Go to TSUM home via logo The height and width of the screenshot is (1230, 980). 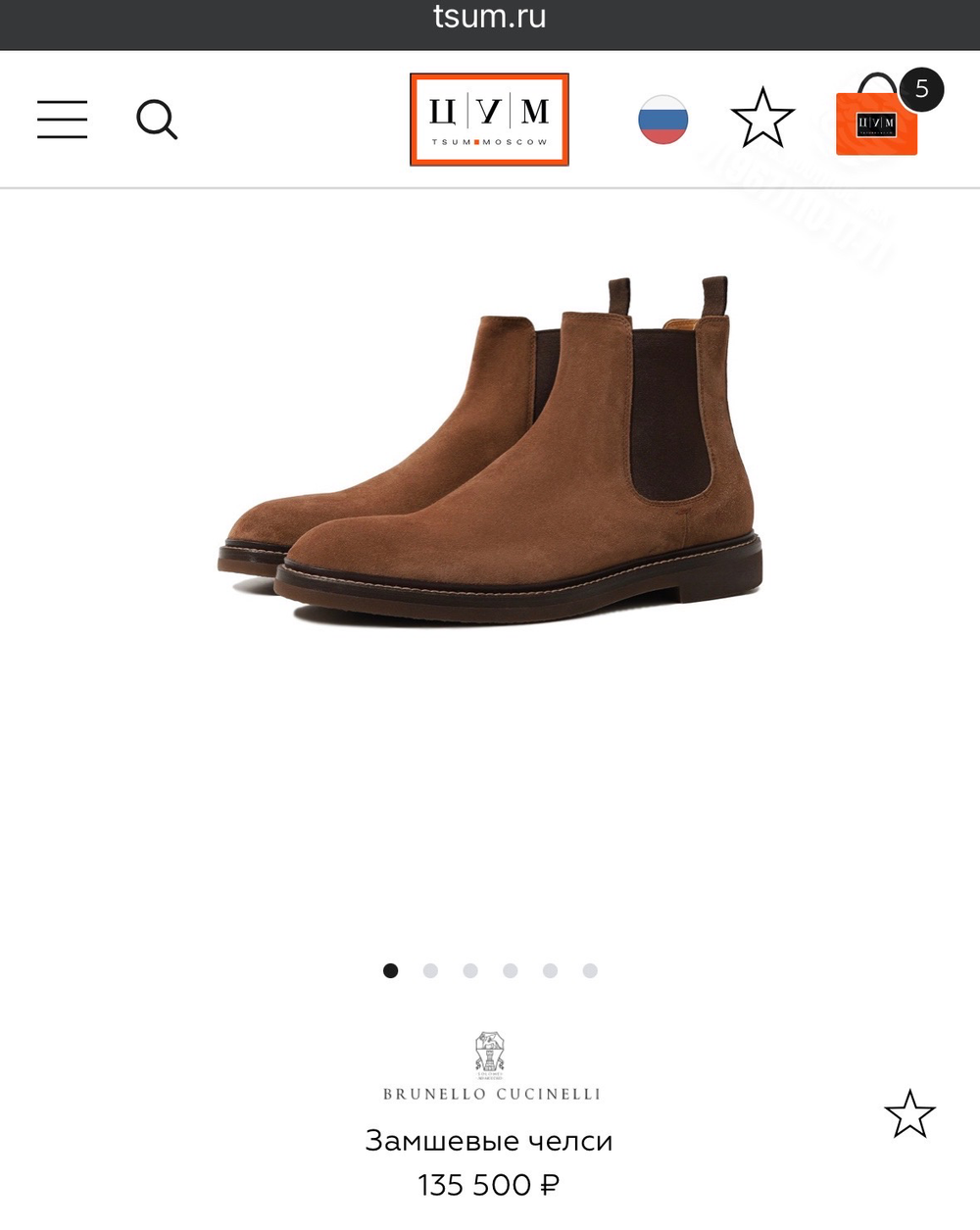489,120
